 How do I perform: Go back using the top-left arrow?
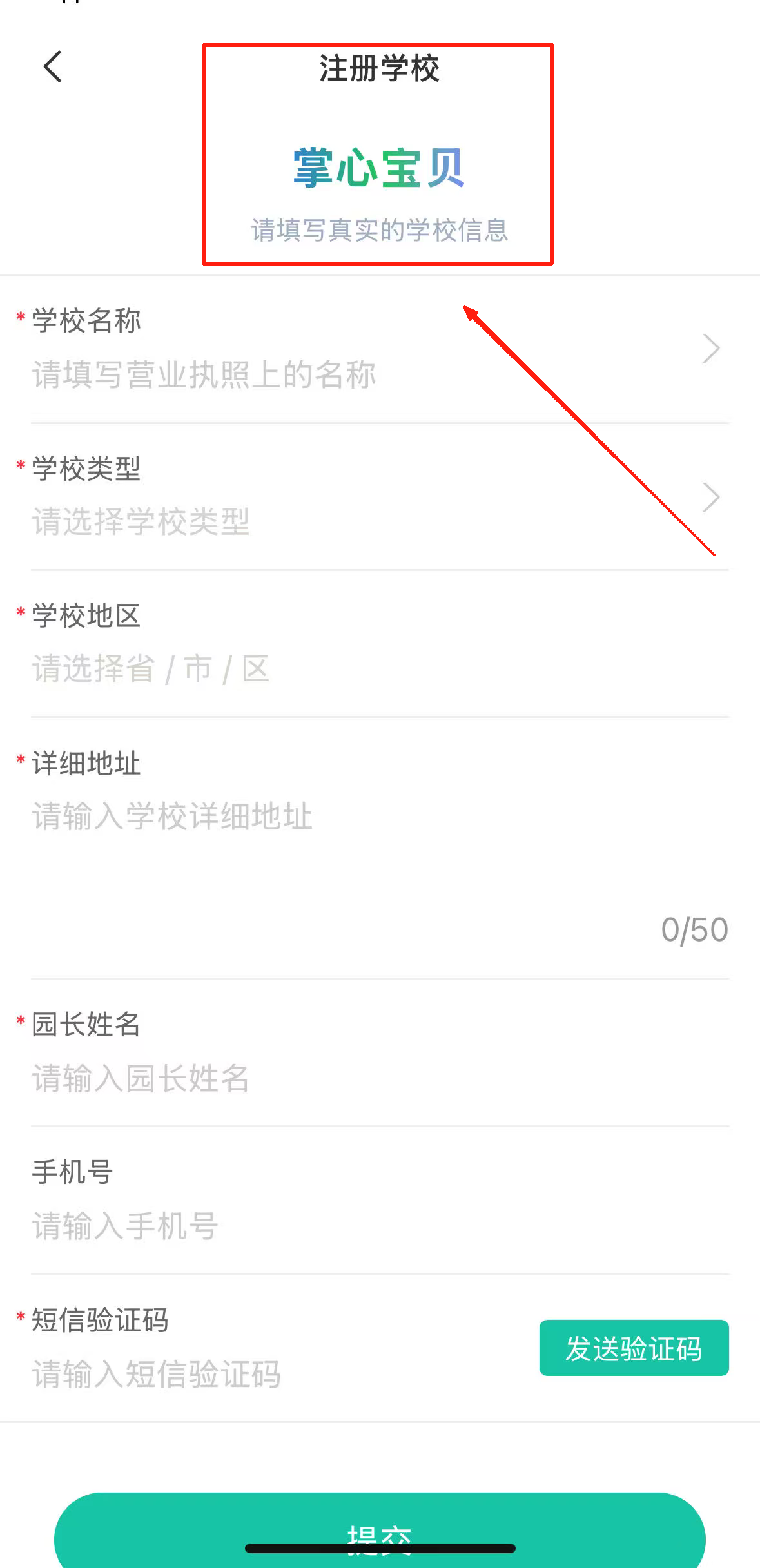53,67
